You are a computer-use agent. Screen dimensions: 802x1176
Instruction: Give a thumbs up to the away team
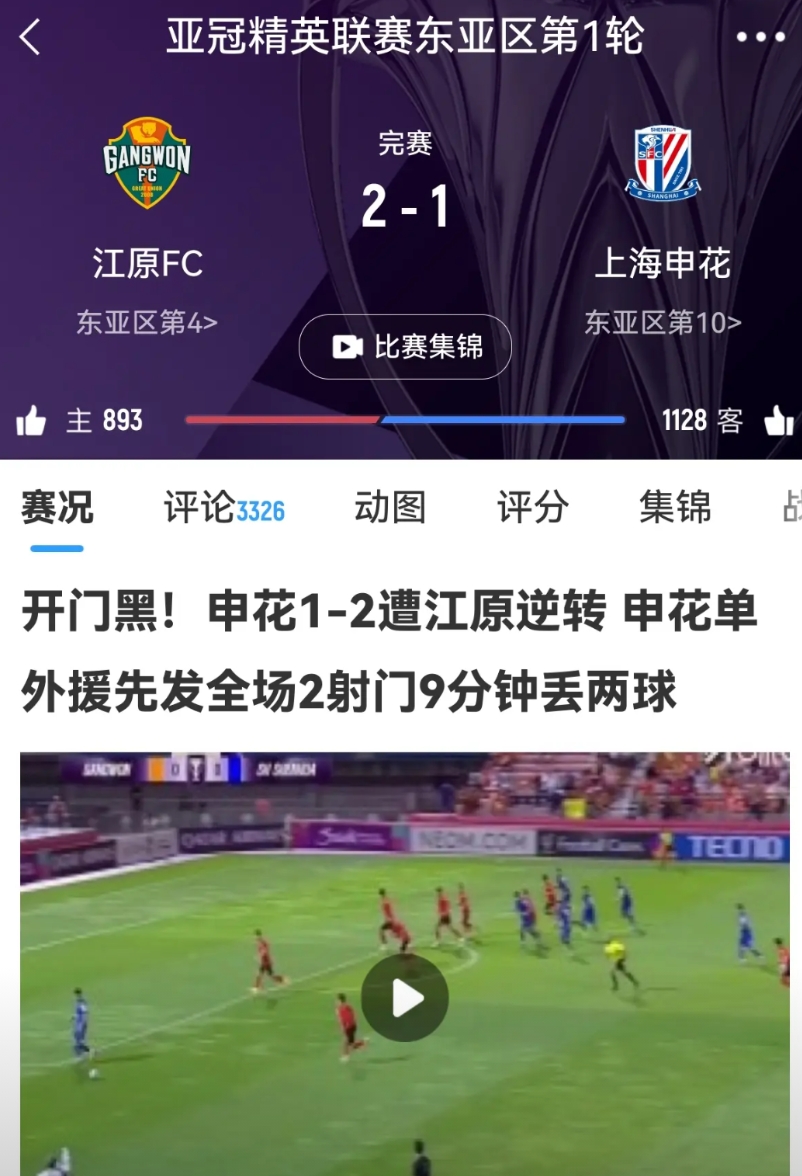[778, 421]
